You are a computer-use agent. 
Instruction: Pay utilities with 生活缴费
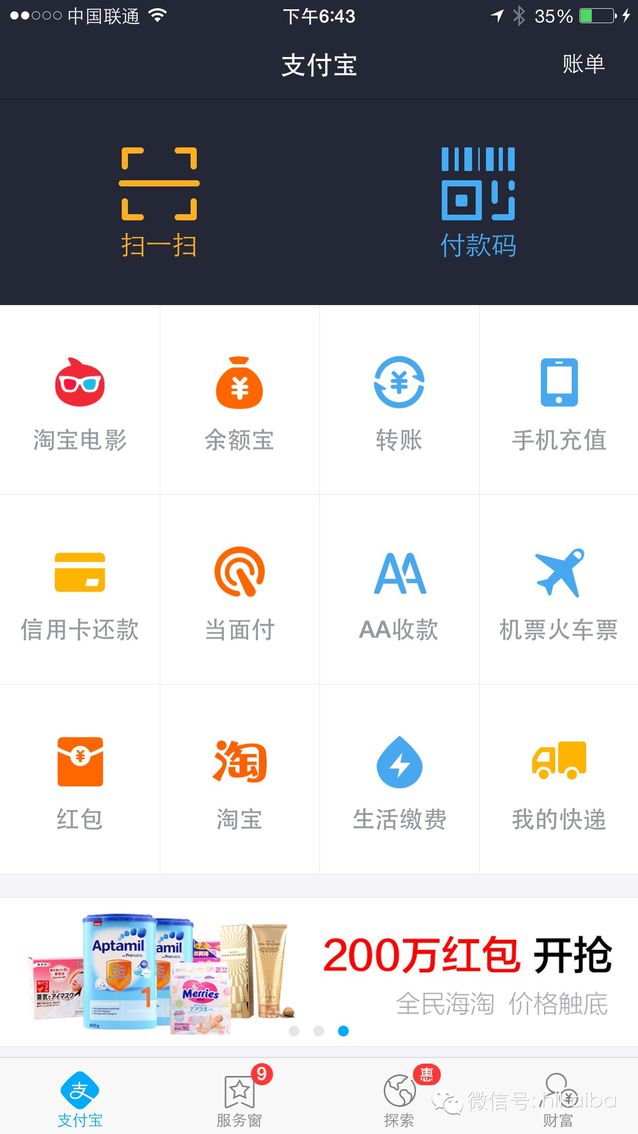point(399,781)
